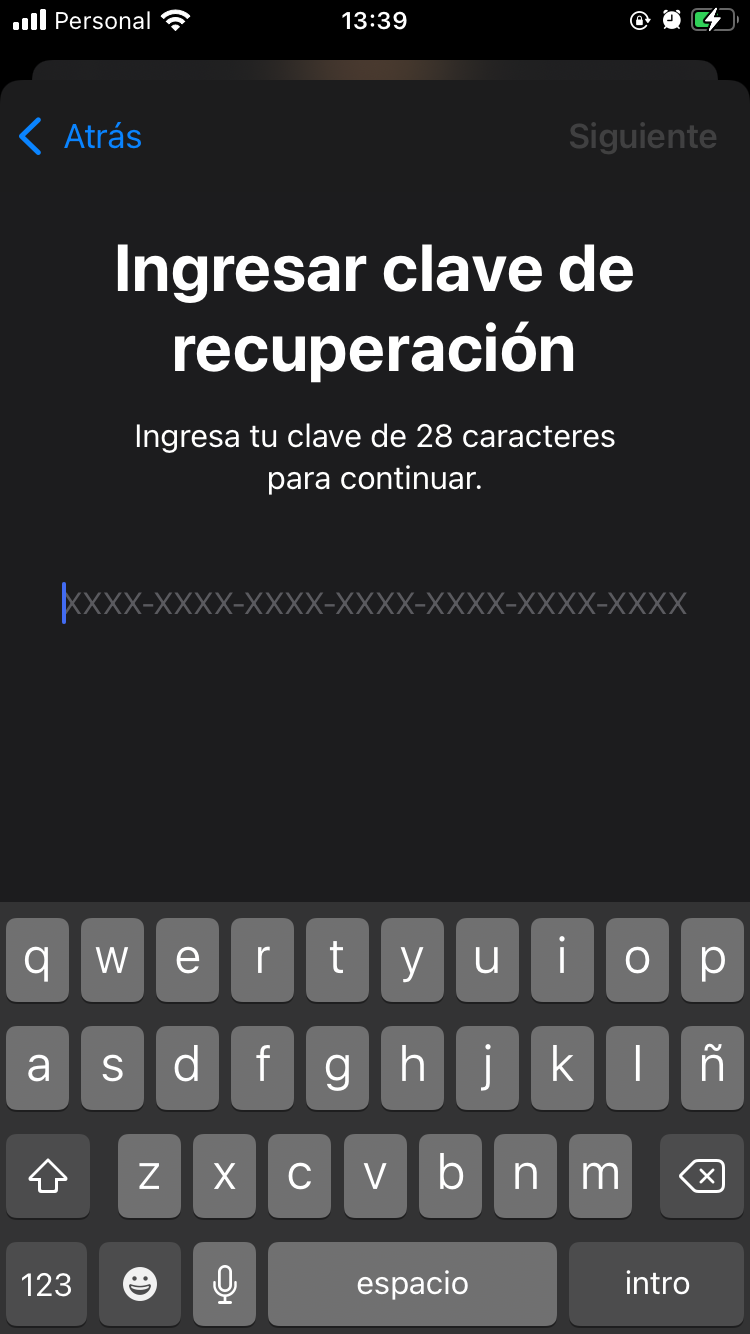
Task: Open the emoji keyboard
Action: coord(140,1284)
